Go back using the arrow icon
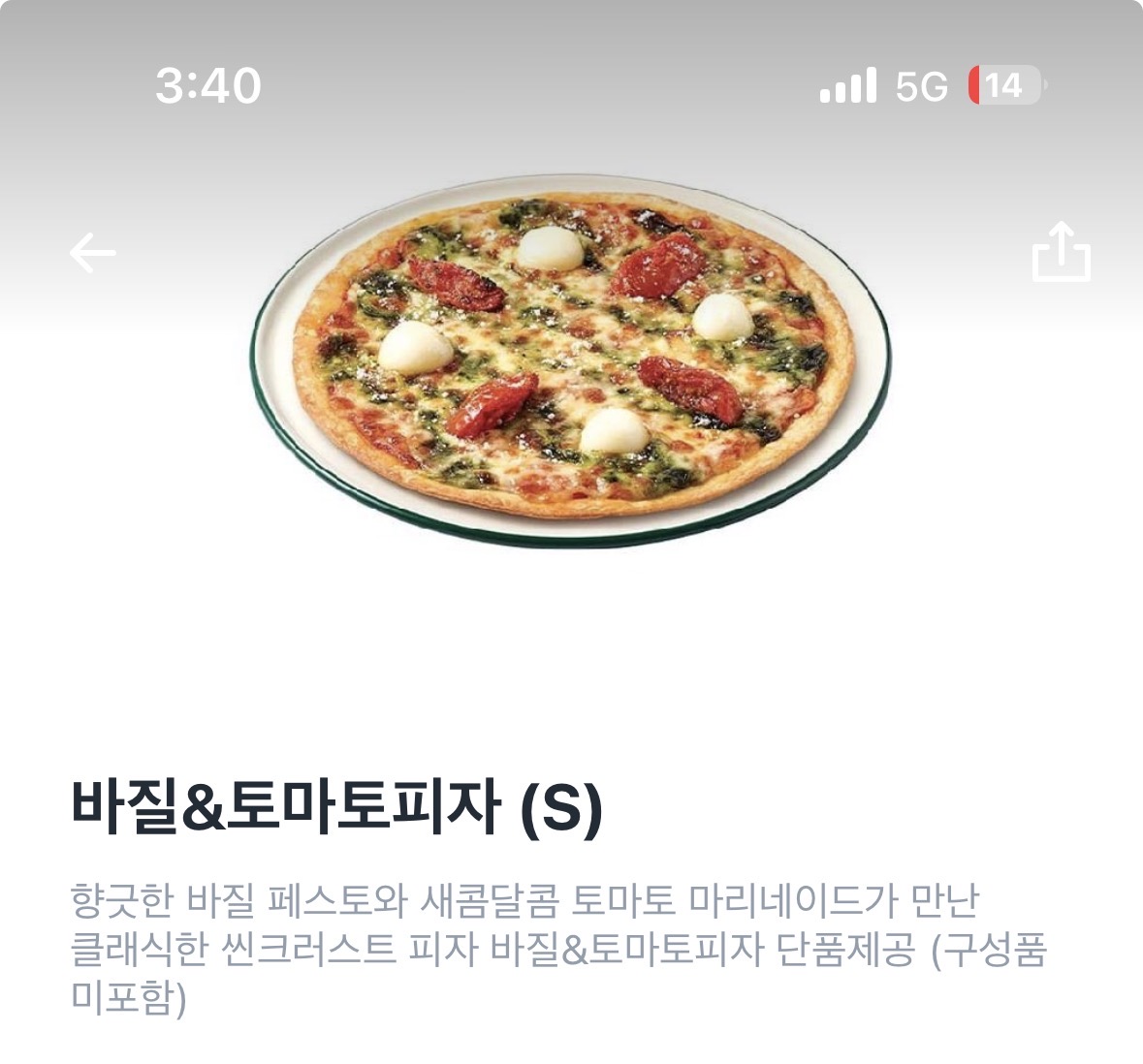1143x1064 pixels. pos(93,254)
